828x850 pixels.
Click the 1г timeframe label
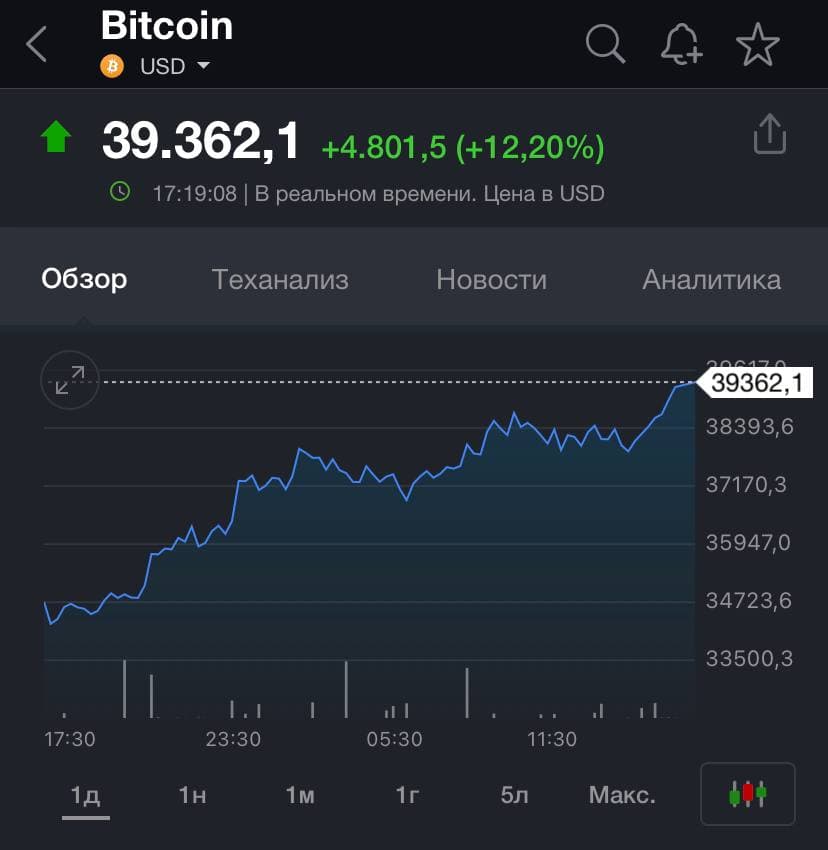click(406, 794)
